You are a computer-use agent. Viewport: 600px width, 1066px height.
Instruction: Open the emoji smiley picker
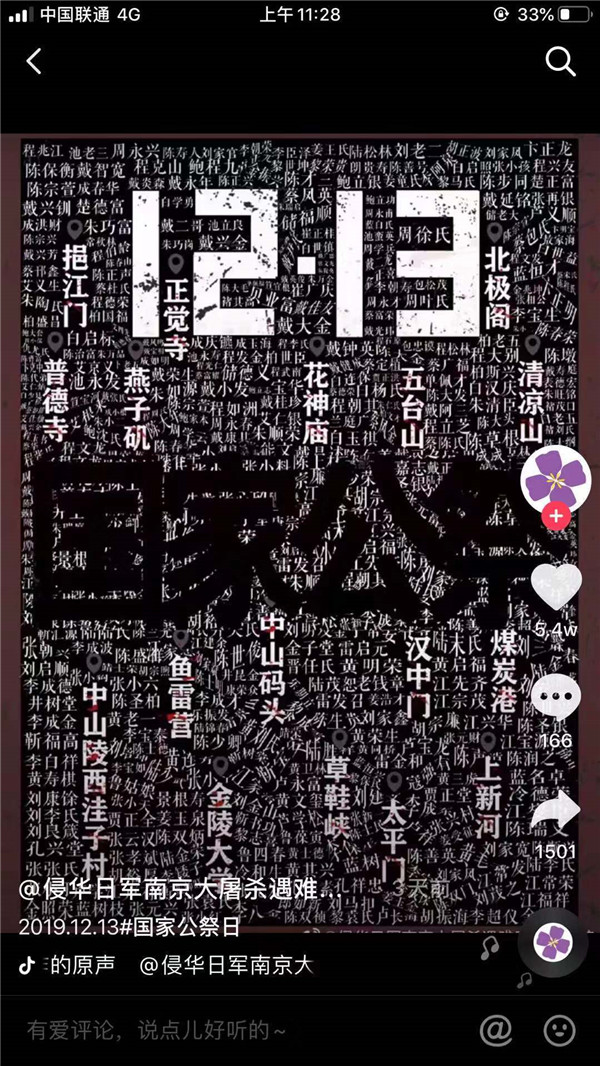[x=559, y=1029]
